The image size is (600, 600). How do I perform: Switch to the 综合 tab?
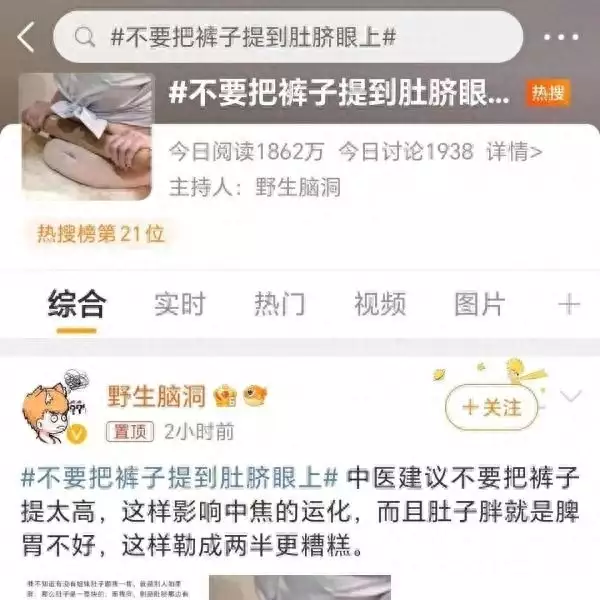point(76,303)
